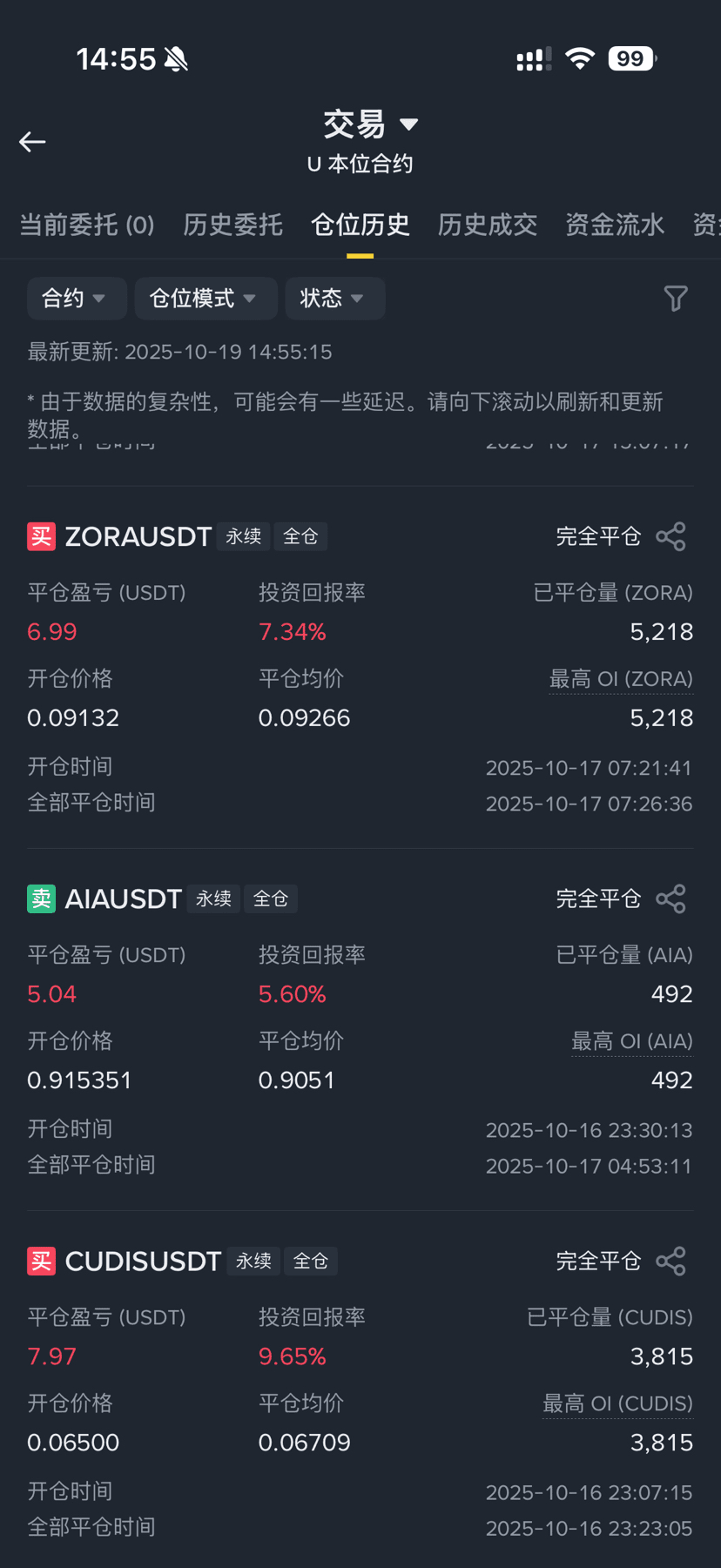Share the CUDISUSDT closed position
The width and height of the screenshot is (721, 1568).
coord(670,1261)
